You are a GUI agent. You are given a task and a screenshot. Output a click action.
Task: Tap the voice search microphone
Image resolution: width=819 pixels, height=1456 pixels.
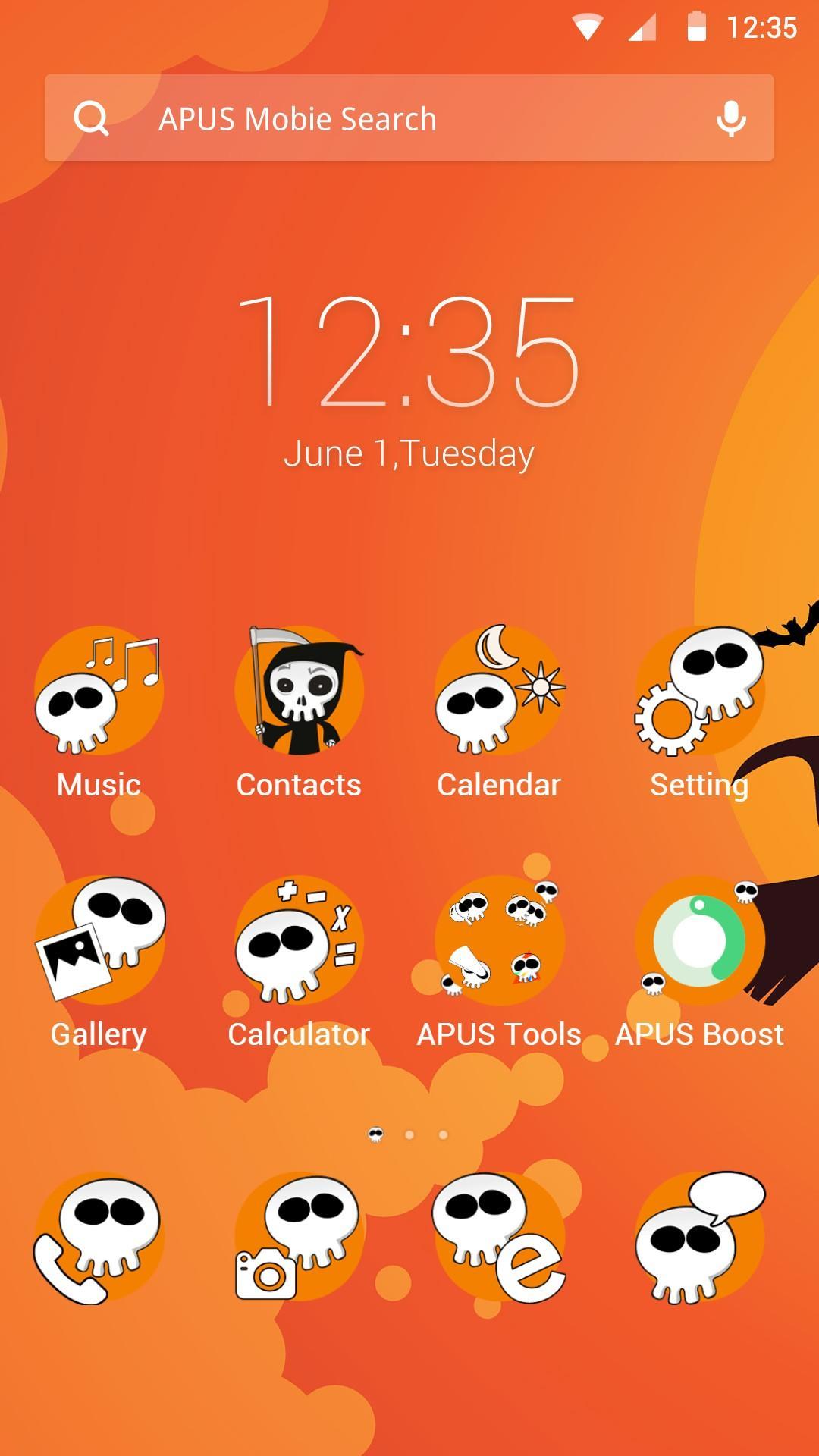click(730, 118)
